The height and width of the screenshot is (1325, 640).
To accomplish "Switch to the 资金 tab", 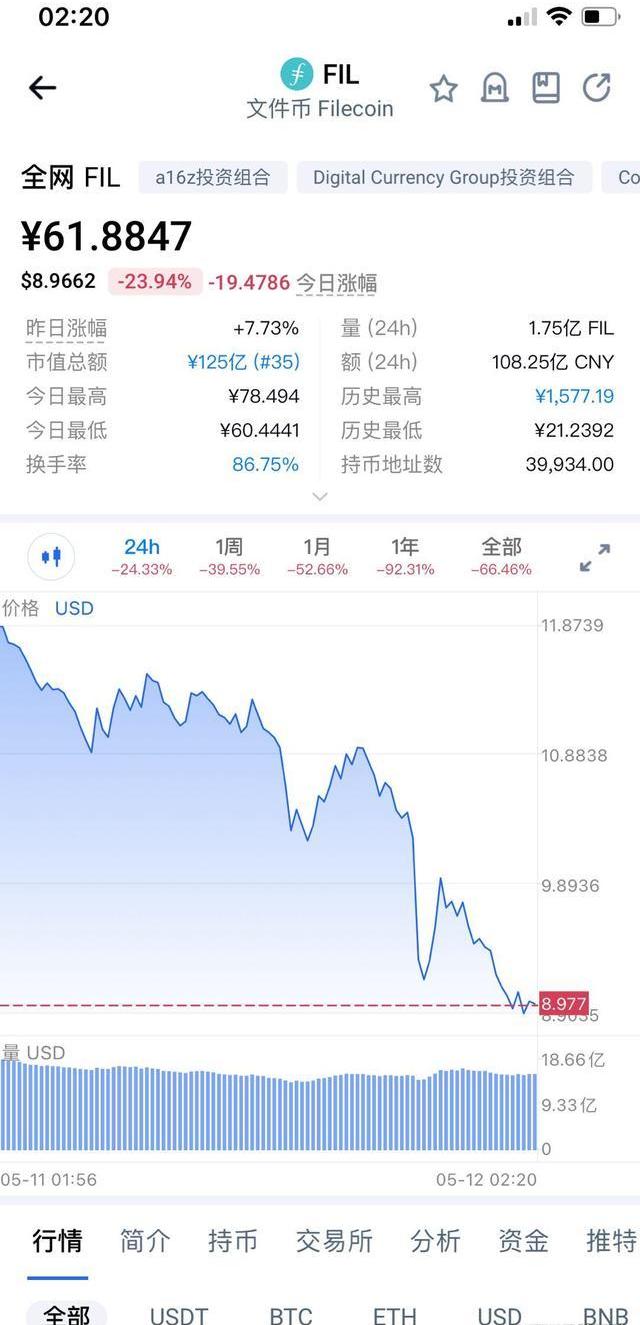I will tap(523, 1241).
